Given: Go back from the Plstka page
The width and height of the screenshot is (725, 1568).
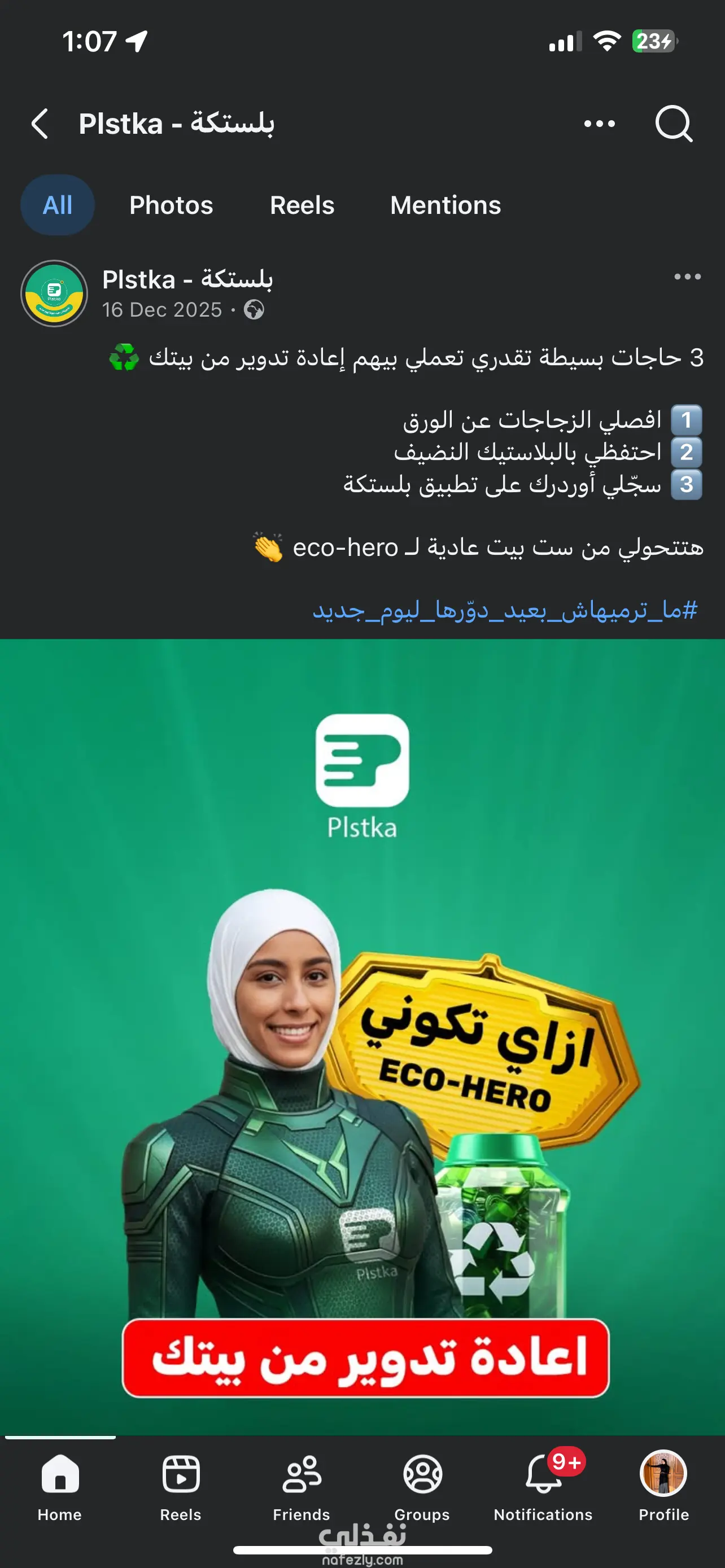Looking at the screenshot, I should point(40,124).
